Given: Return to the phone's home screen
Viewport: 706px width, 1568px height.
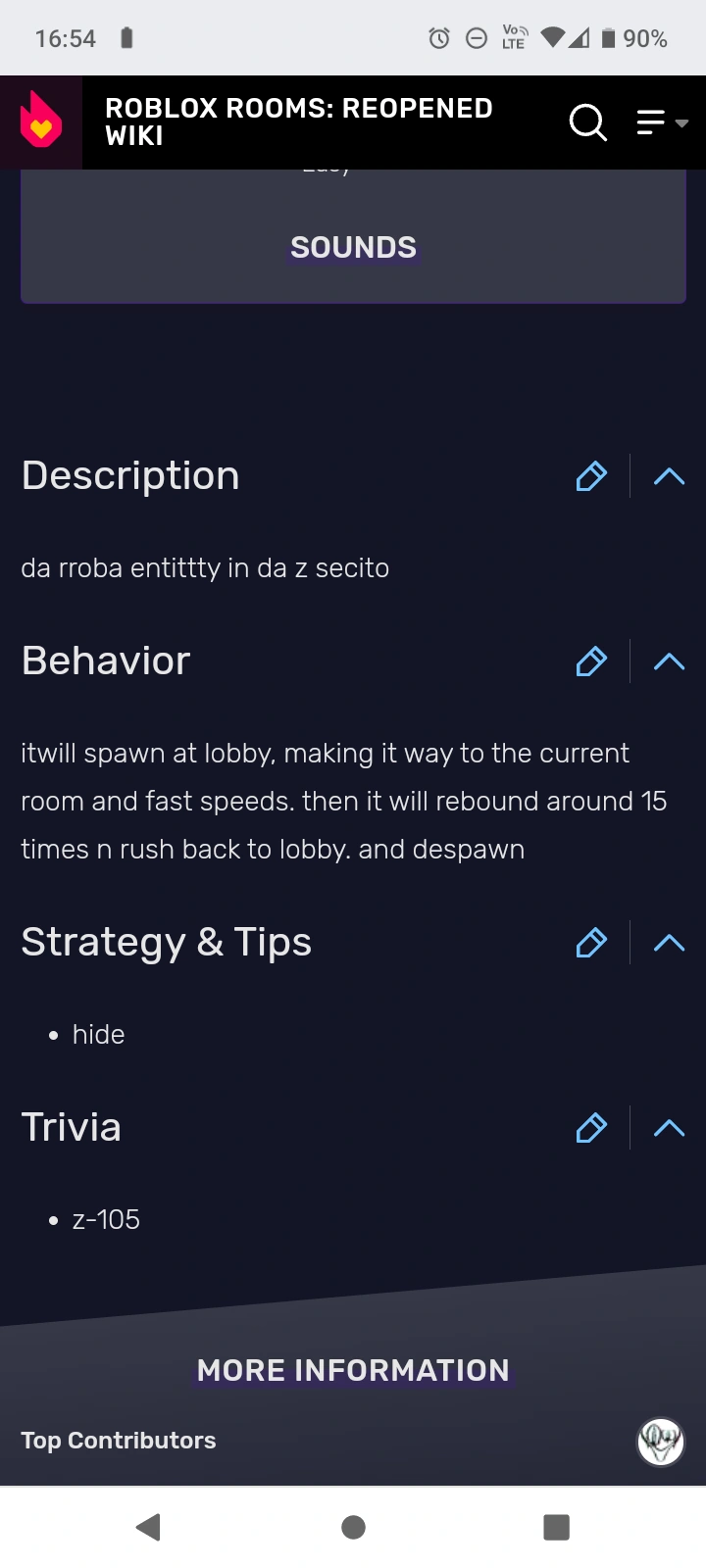Looking at the screenshot, I should coord(353,1527).
